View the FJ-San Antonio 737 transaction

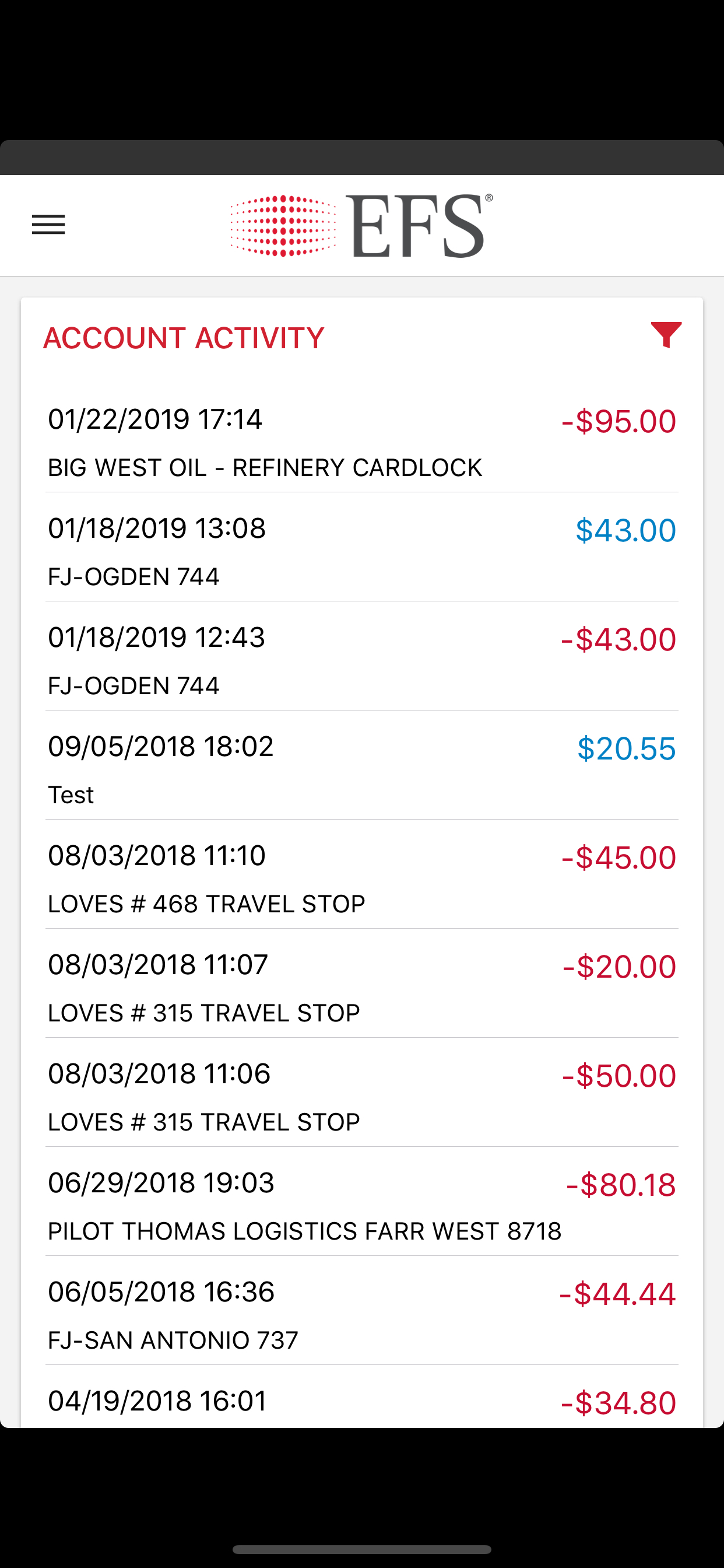tap(361, 1314)
